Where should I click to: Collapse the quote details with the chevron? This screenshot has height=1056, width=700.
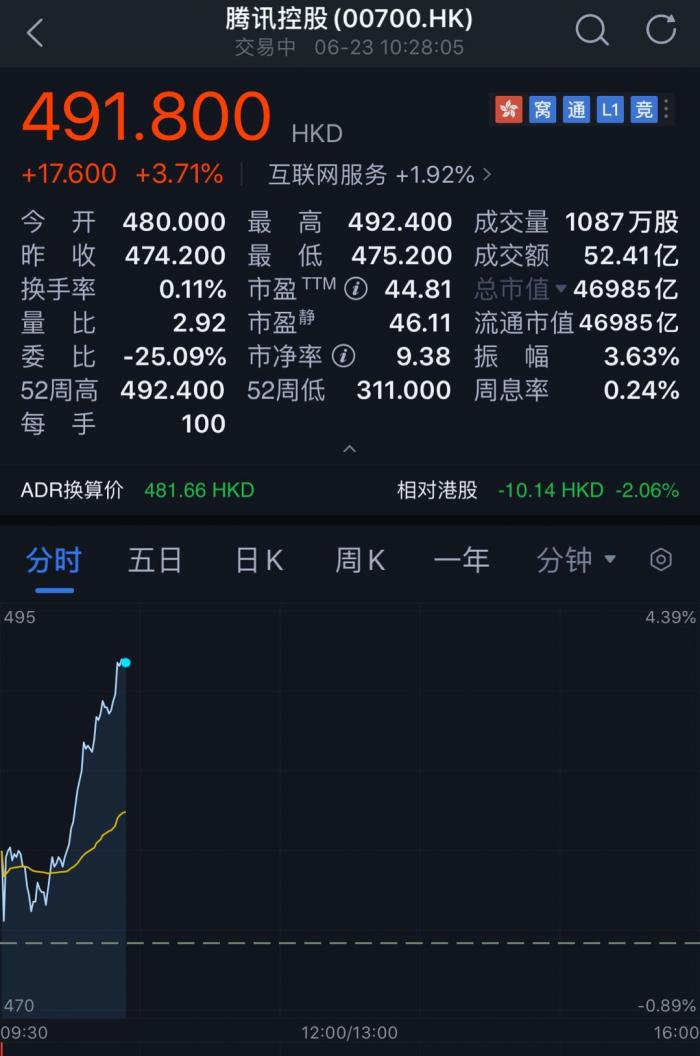coord(349,450)
